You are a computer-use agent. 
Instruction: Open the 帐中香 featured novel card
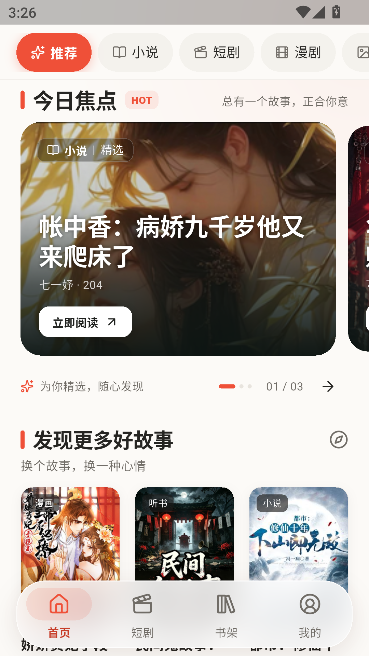click(178, 239)
